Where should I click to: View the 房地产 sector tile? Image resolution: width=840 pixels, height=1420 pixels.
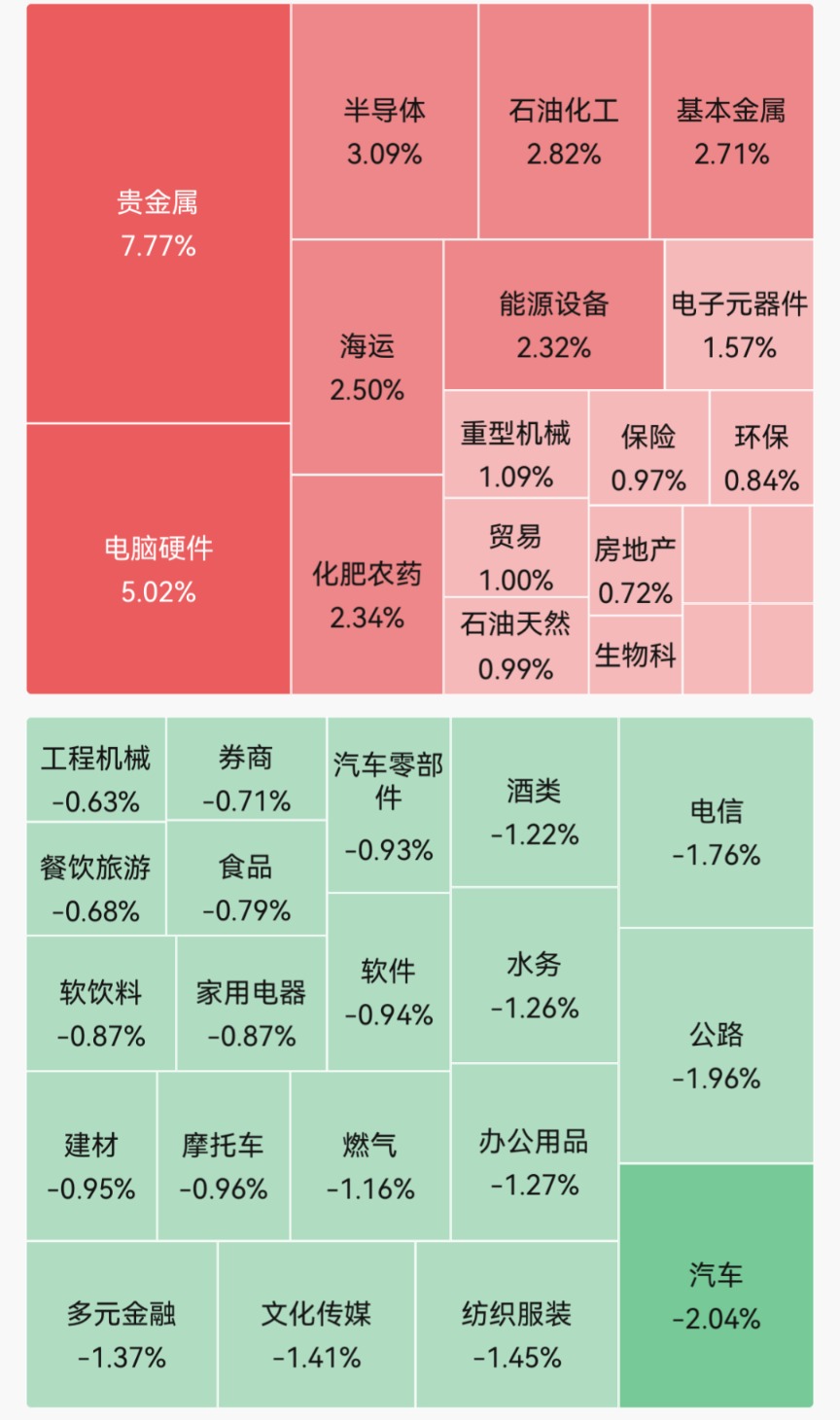636,560
